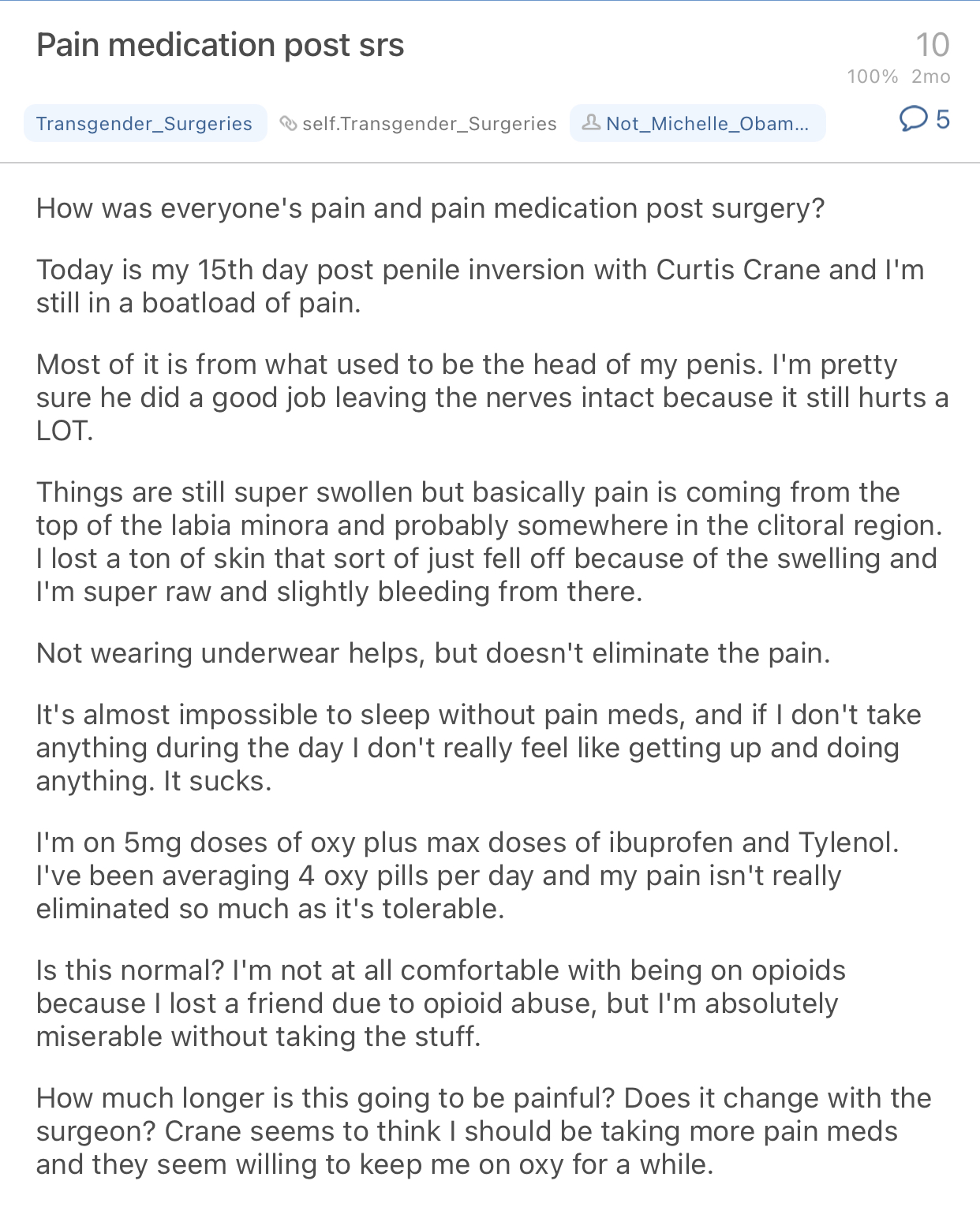View Not_Michelle_Obam... user profile

[x=698, y=124]
